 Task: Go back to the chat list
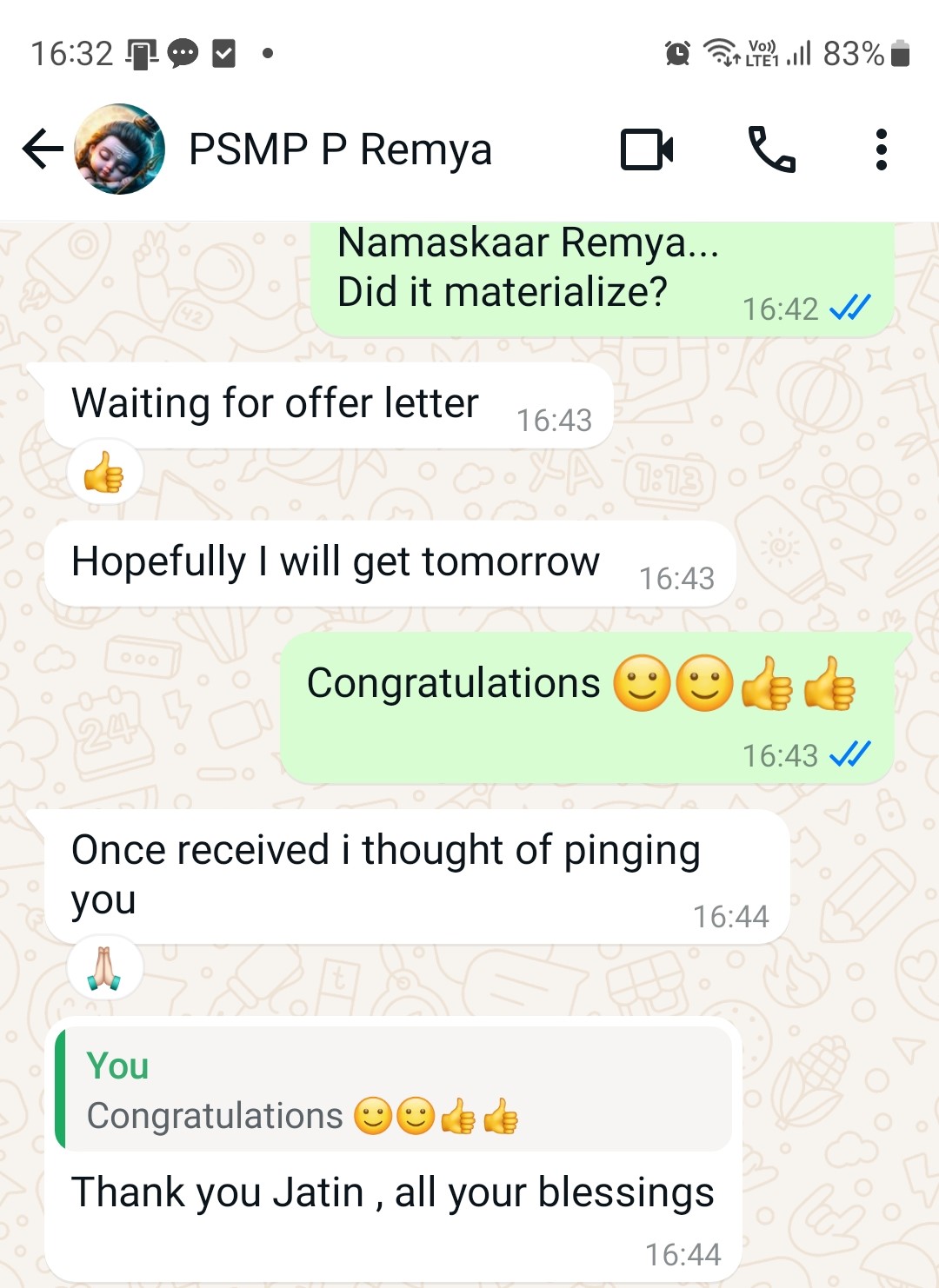(x=42, y=149)
